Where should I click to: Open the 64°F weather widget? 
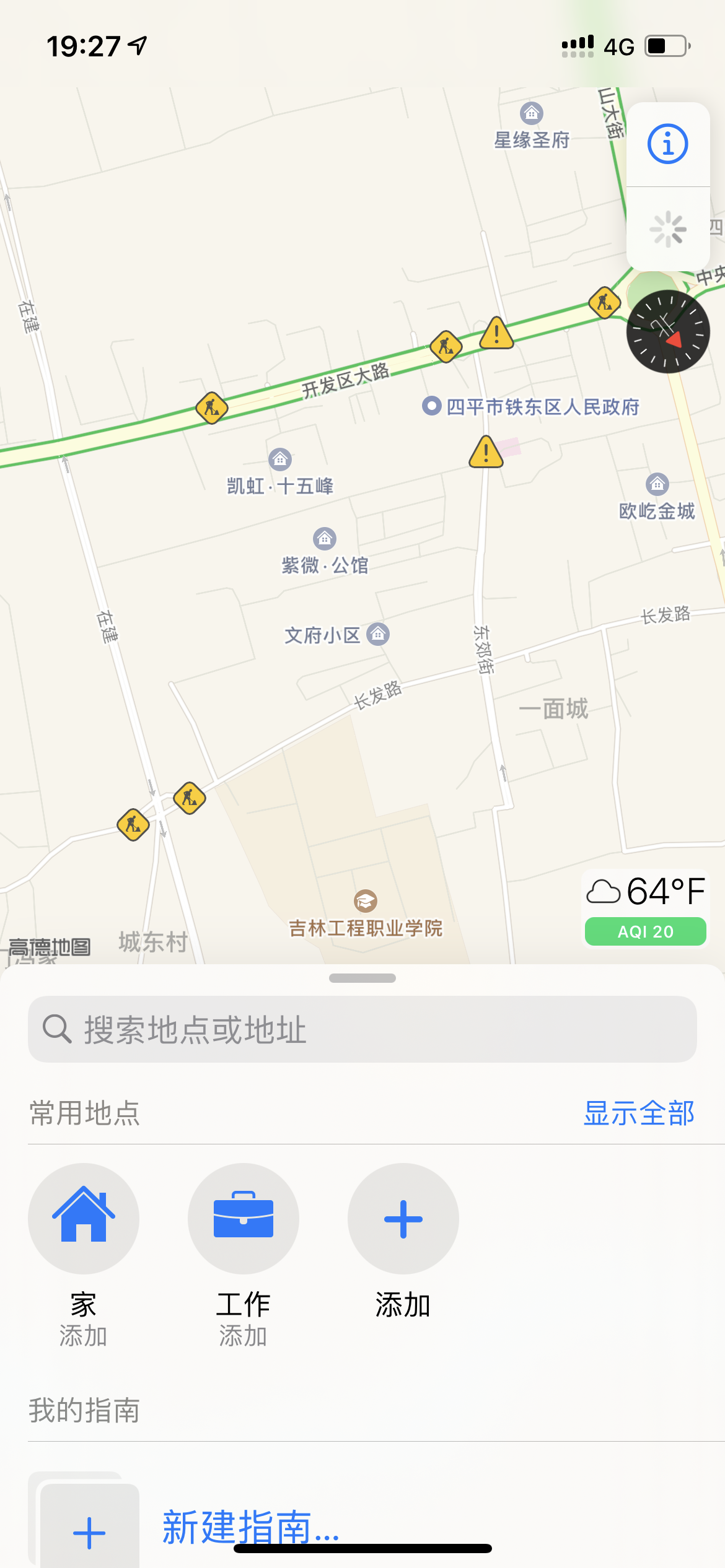coord(645,908)
